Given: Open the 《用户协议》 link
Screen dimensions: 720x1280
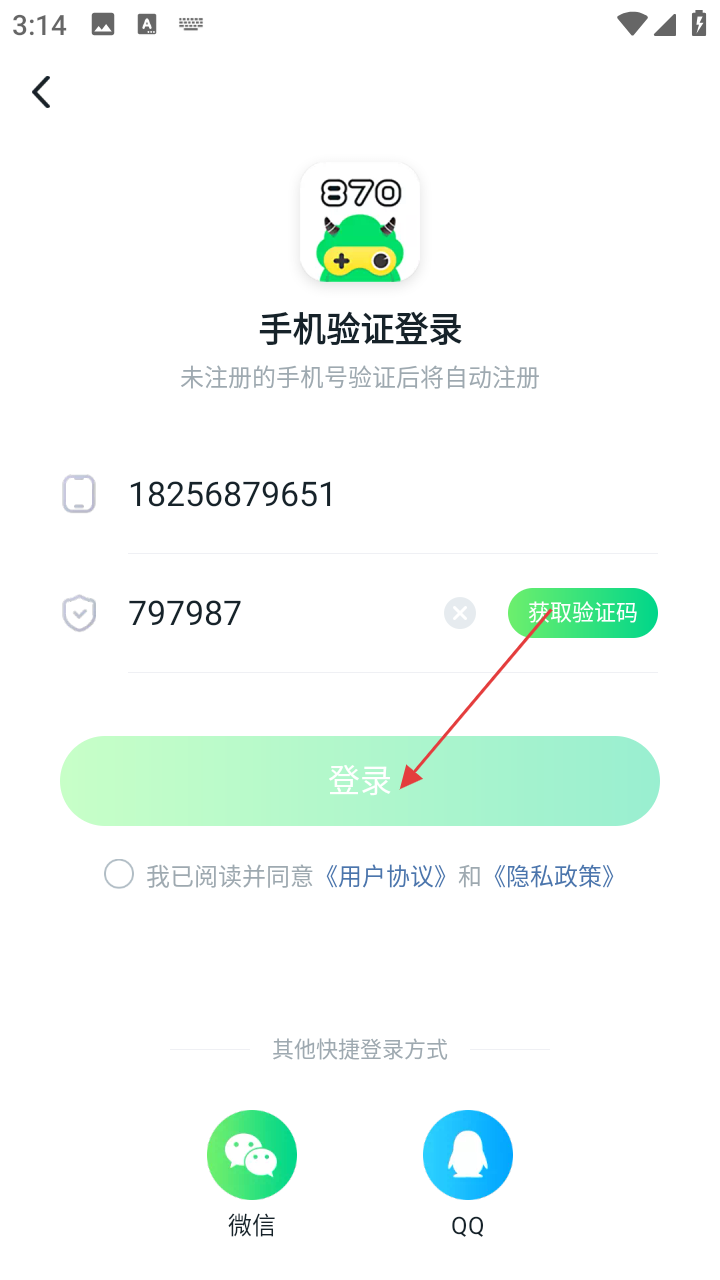Looking at the screenshot, I should tap(385, 877).
